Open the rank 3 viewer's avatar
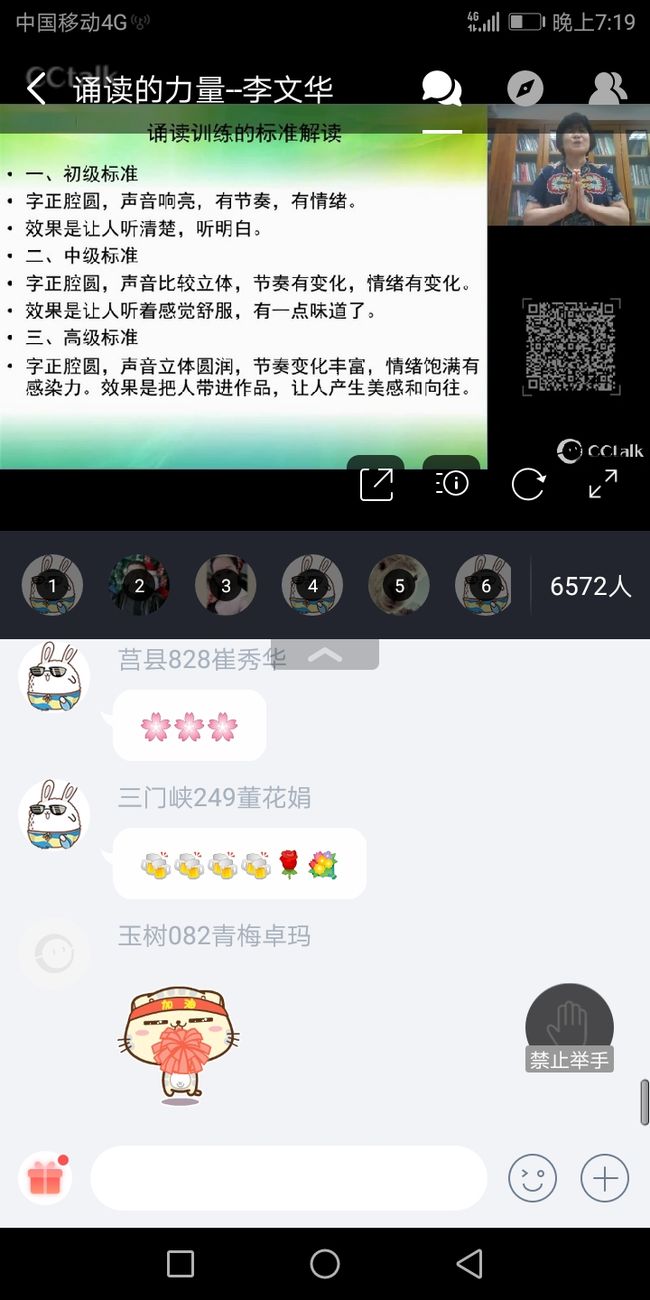This screenshot has width=650, height=1300. 226,585
